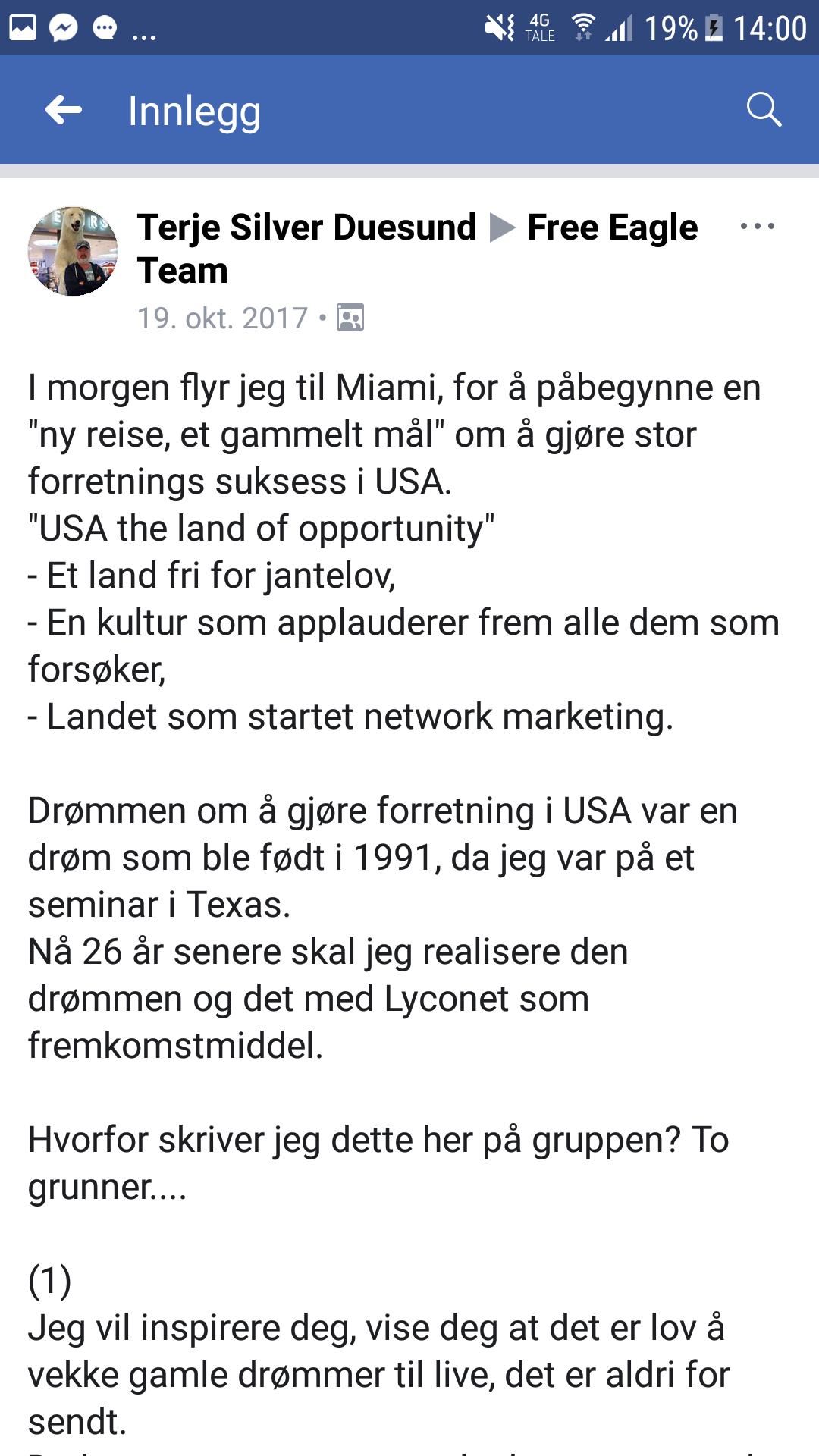This screenshot has height=1456, width=819.
Task: Go back using the arrow beside Innlegg
Action: (64, 111)
